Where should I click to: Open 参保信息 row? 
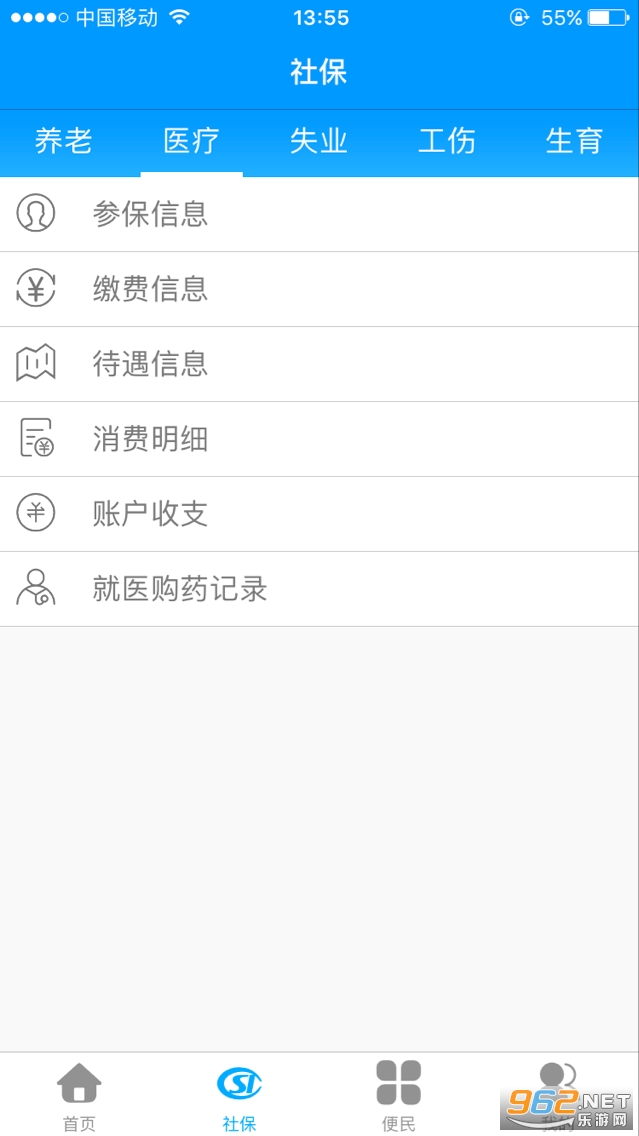pyautogui.click(x=319, y=214)
